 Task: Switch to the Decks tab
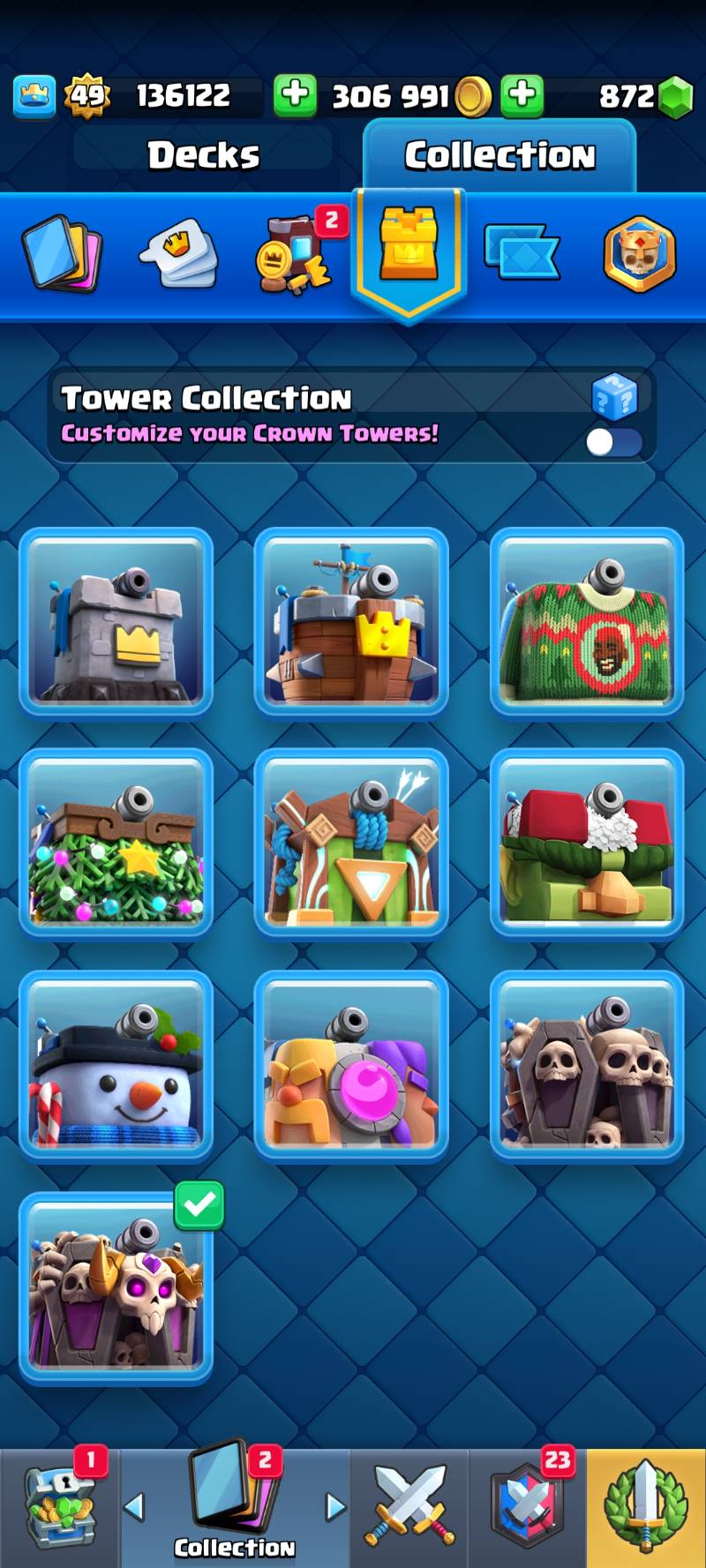pos(203,155)
